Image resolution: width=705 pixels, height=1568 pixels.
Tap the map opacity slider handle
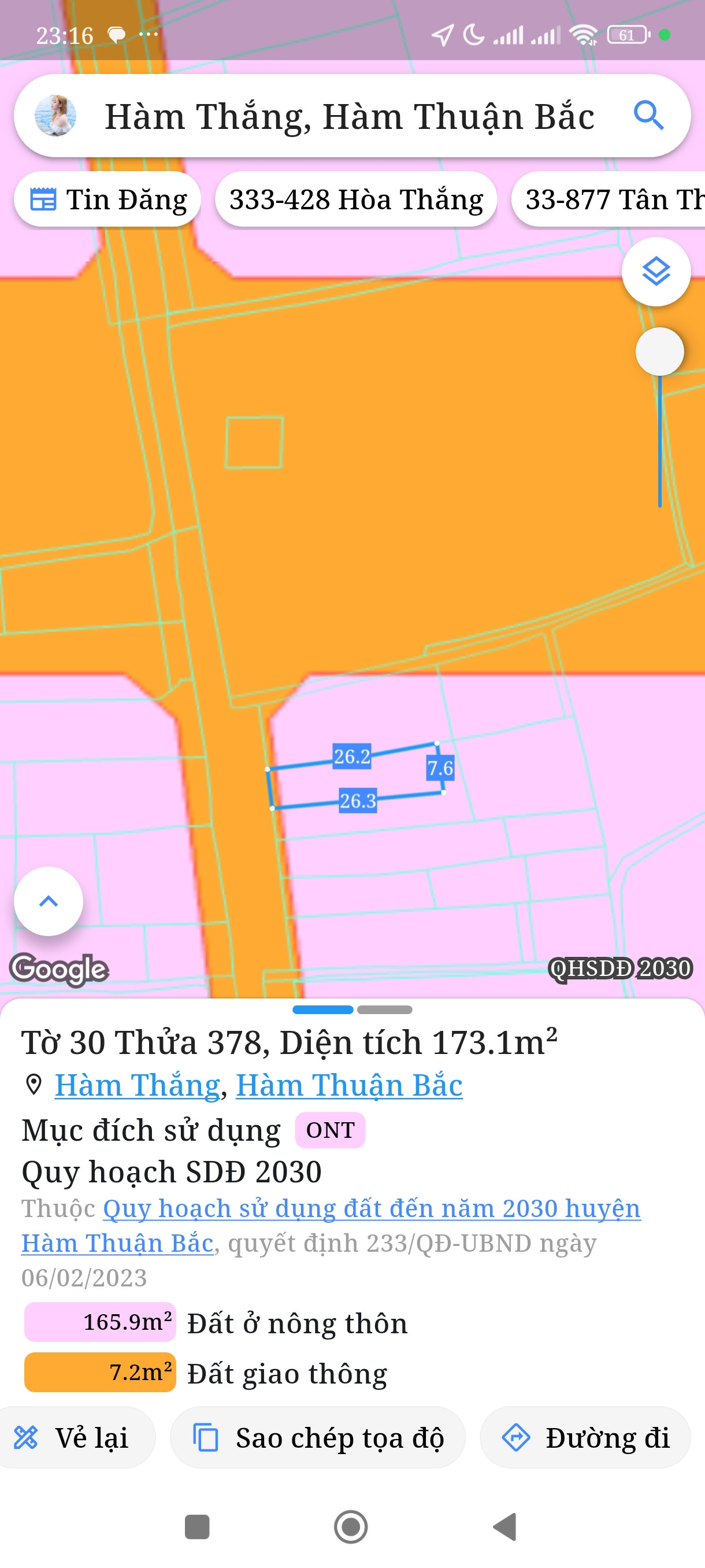coord(659,352)
